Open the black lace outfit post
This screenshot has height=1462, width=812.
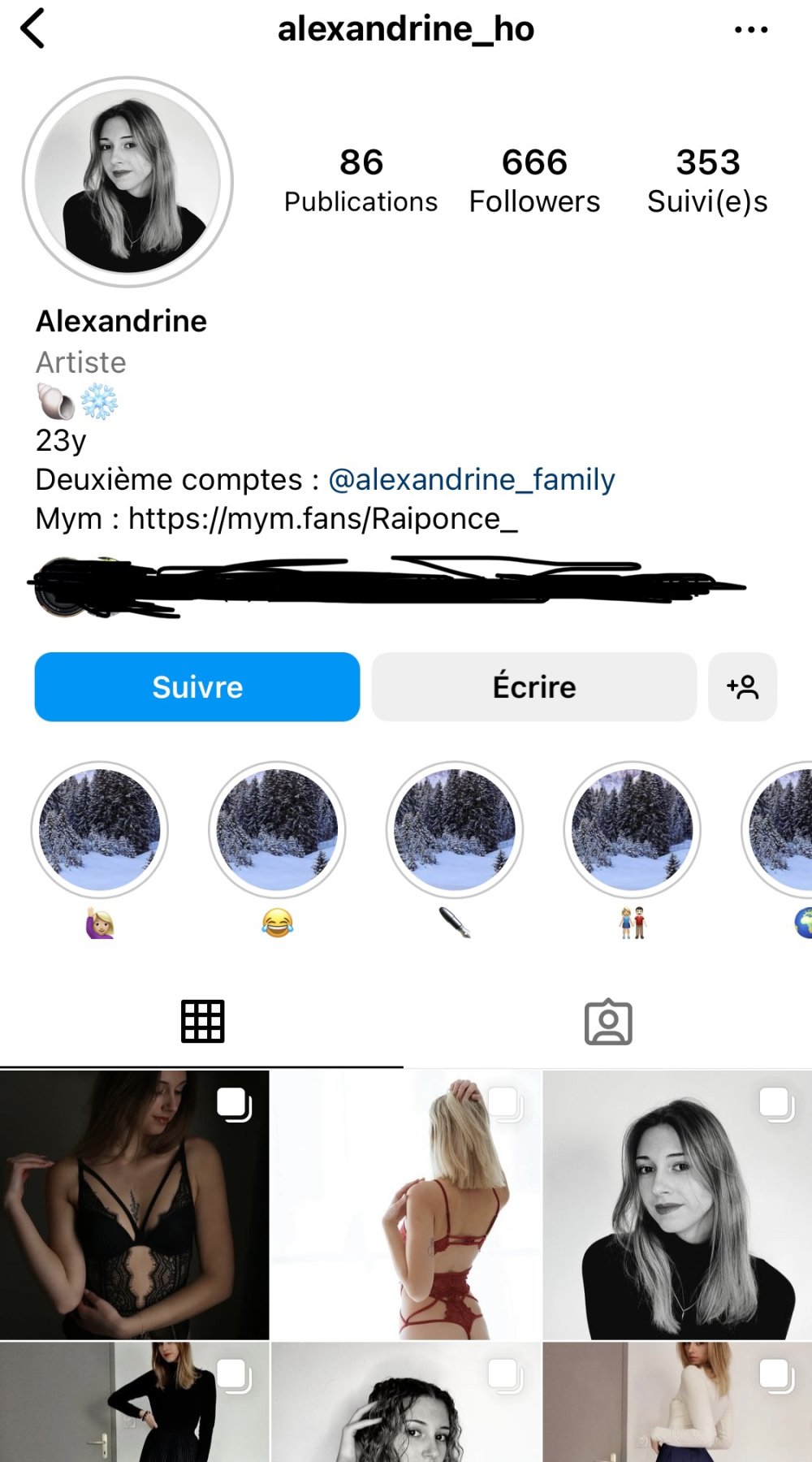pos(134,1205)
